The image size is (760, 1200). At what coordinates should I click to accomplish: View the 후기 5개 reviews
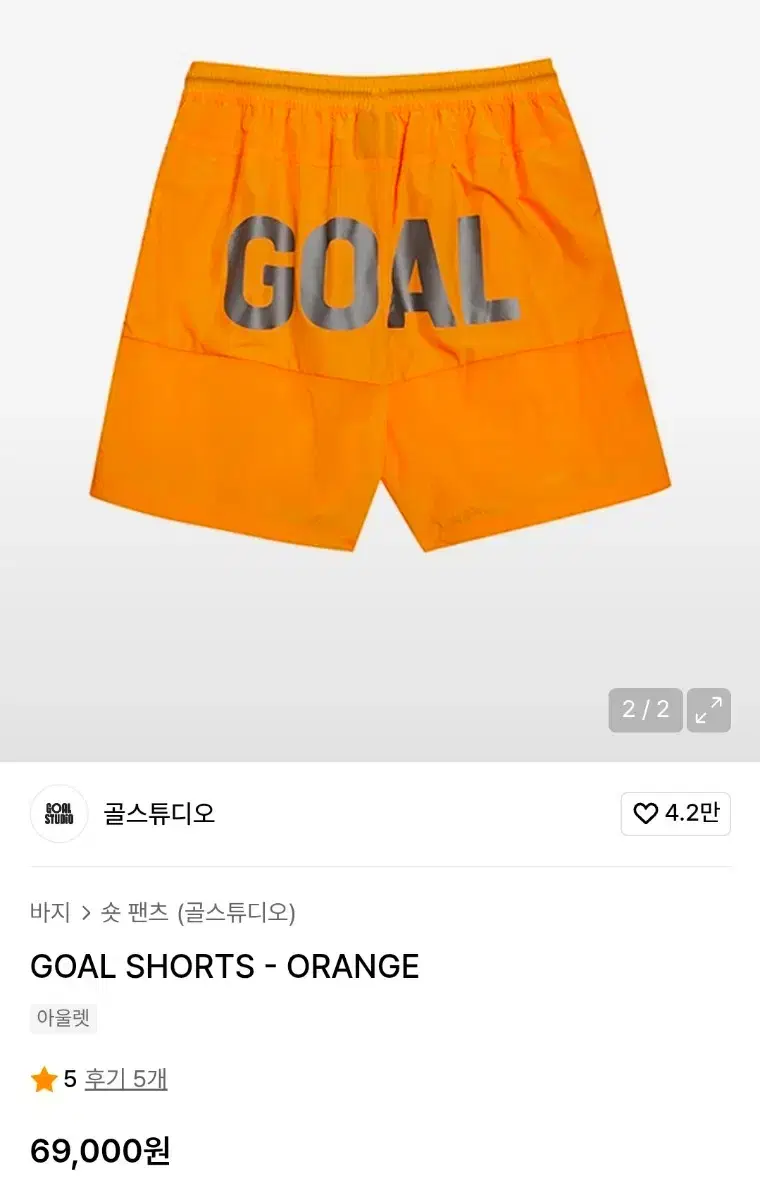pyautogui.click(x=126, y=1079)
